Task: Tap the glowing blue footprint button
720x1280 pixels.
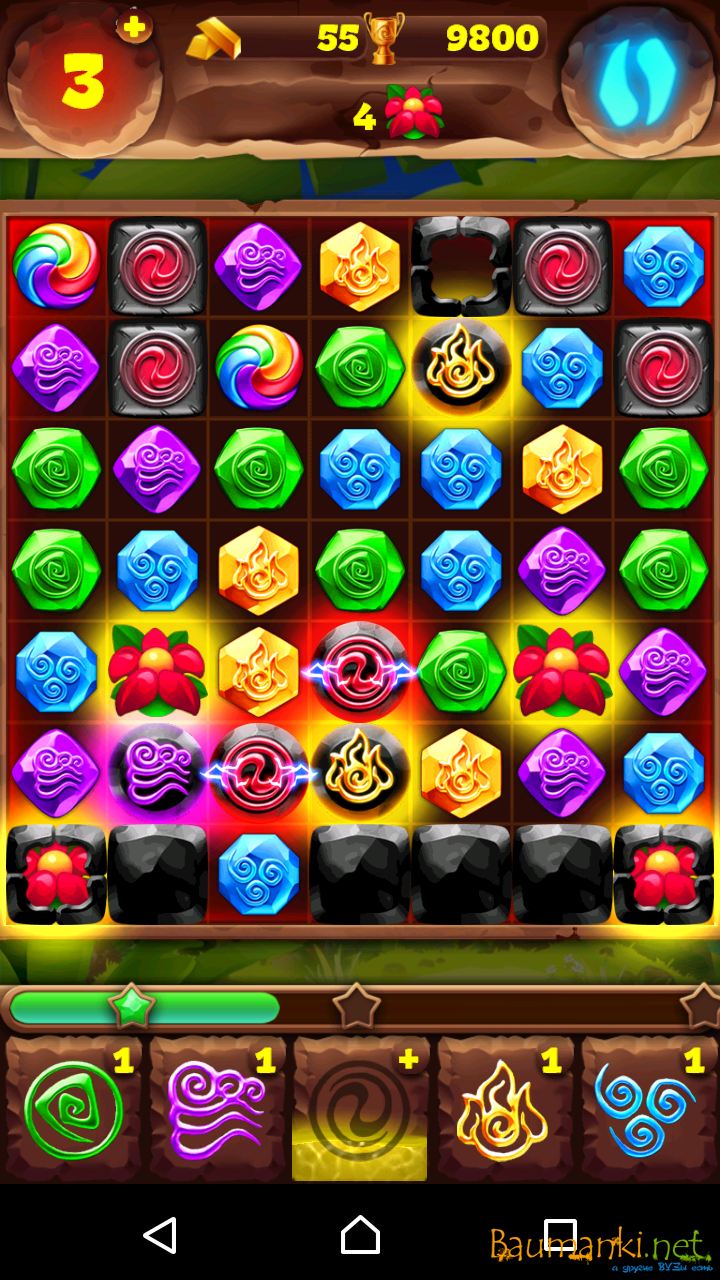Action: (638, 79)
